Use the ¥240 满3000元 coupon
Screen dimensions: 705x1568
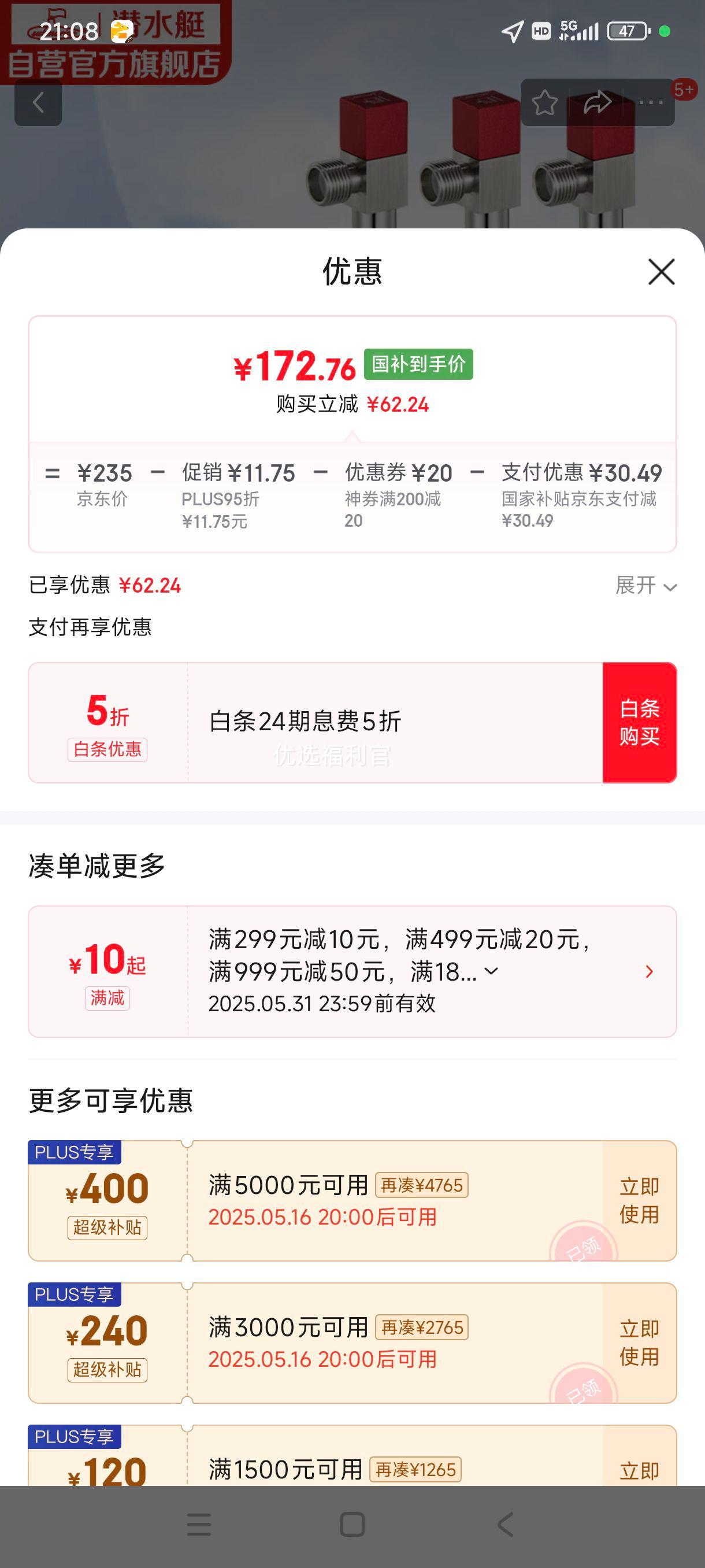639,1343
